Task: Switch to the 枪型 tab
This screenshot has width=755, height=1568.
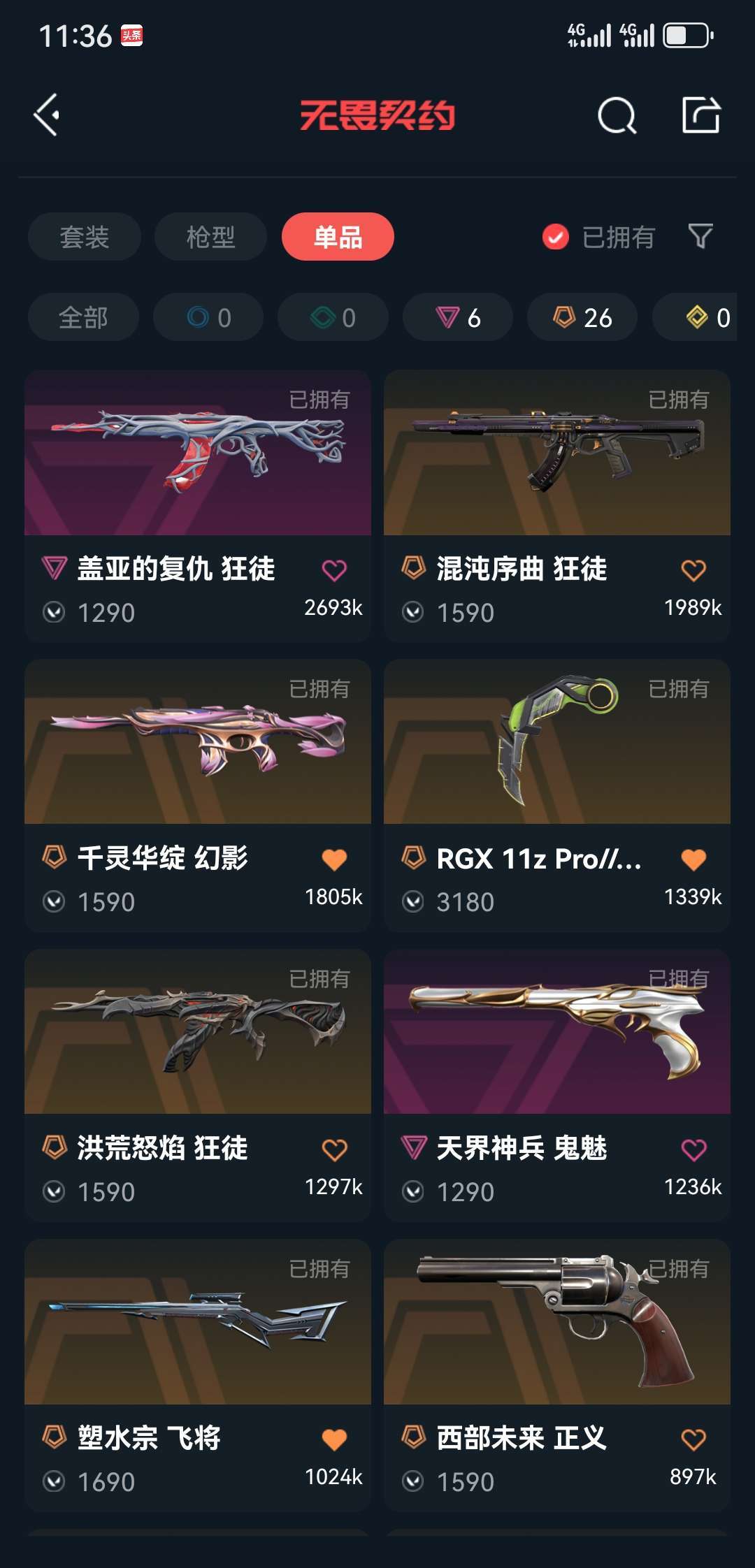Action: coord(210,237)
